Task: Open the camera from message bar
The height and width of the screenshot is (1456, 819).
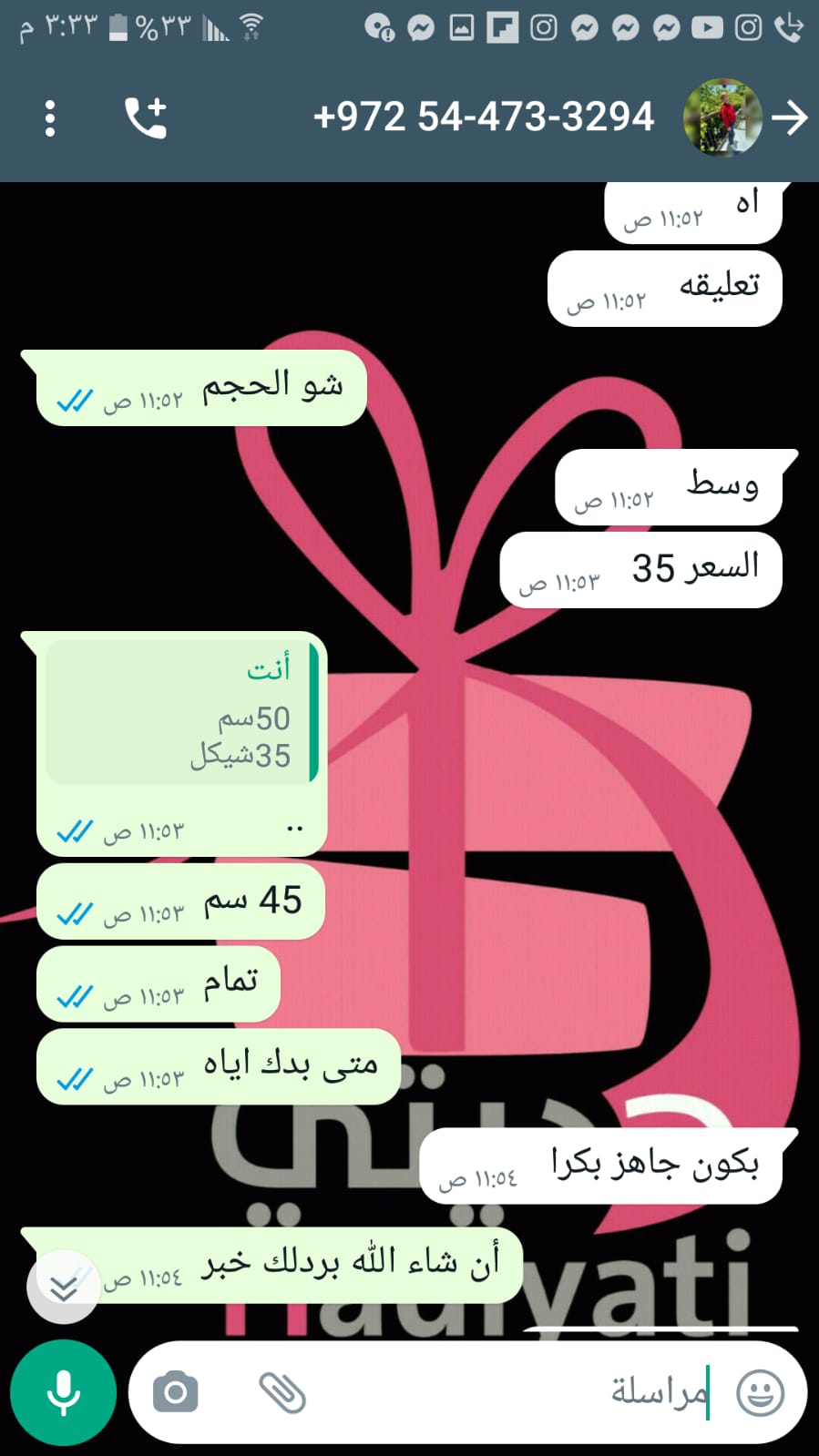Action: (176, 1392)
